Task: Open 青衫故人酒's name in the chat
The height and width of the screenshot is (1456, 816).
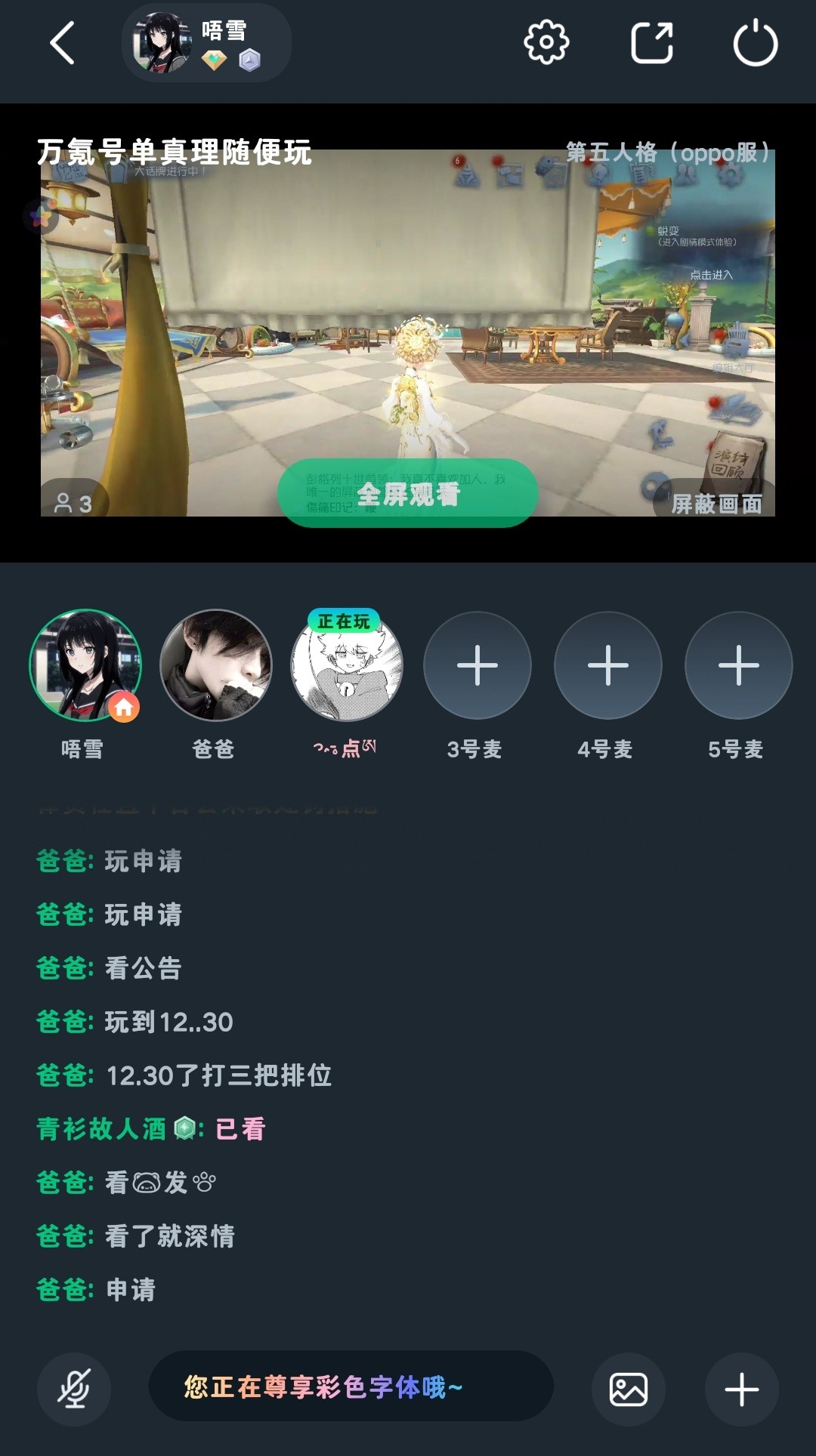Action: [x=101, y=1129]
